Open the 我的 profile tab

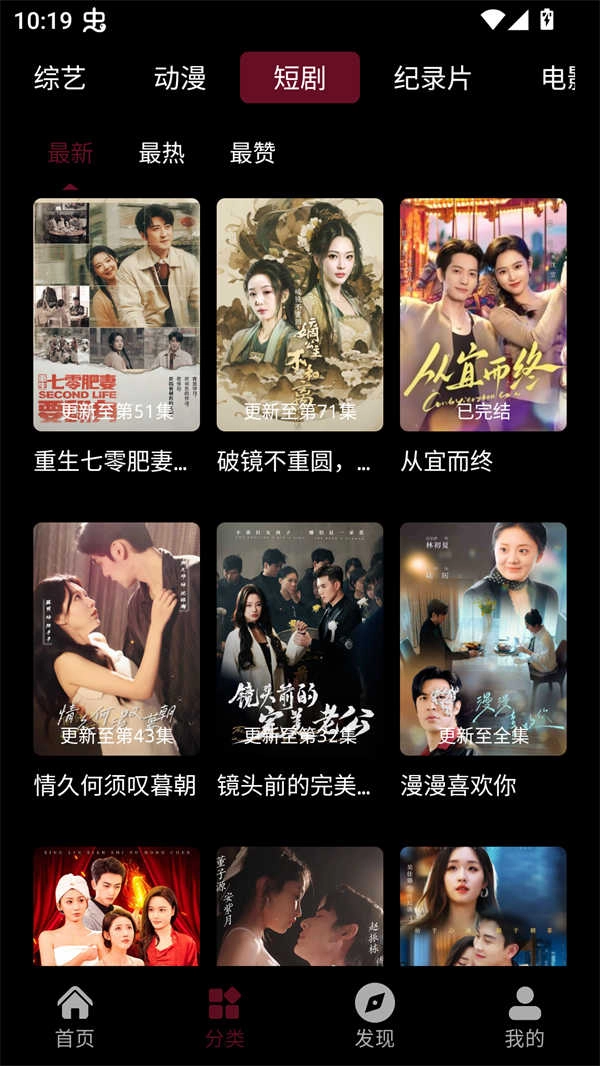(x=524, y=1016)
